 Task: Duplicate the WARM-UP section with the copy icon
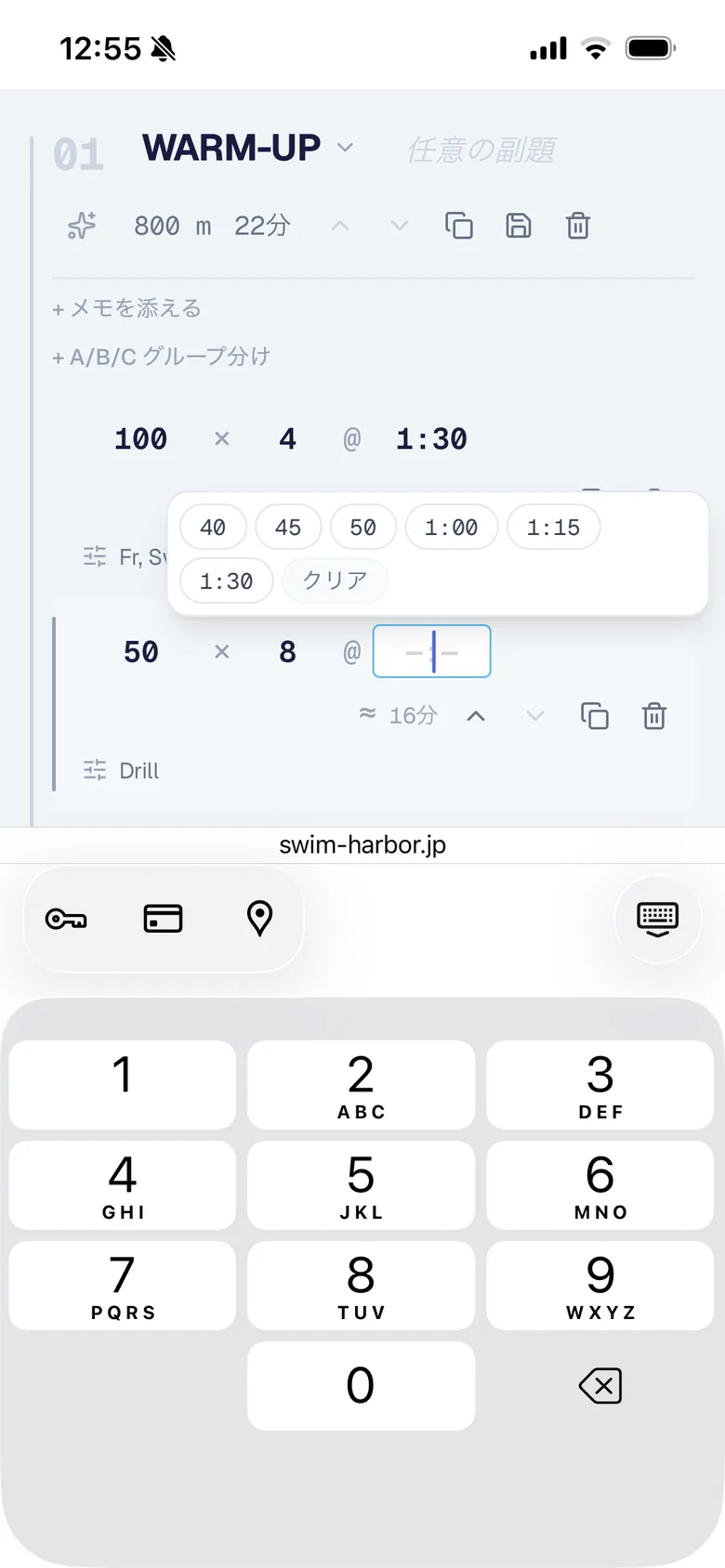click(x=459, y=226)
